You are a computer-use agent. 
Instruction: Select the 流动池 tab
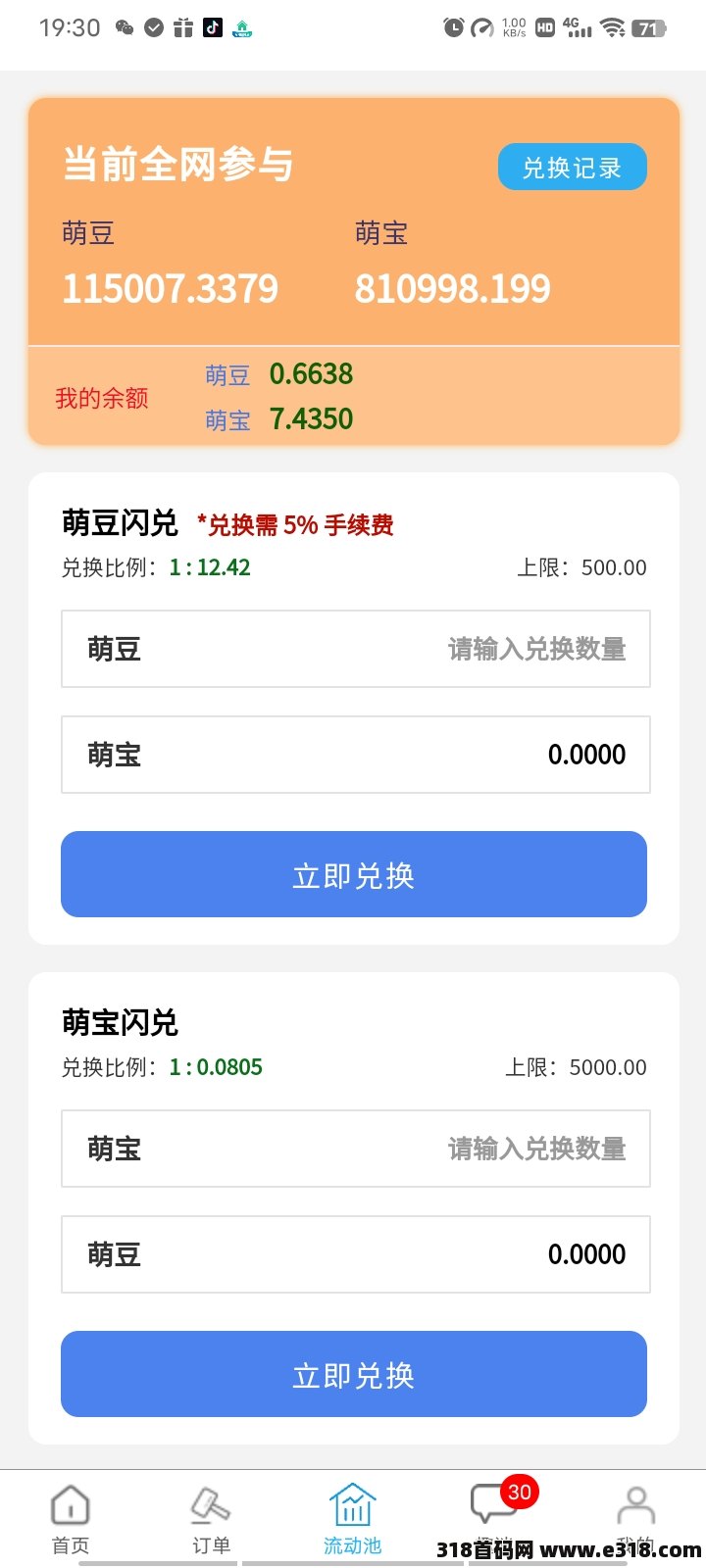[x=353, y=1520]
